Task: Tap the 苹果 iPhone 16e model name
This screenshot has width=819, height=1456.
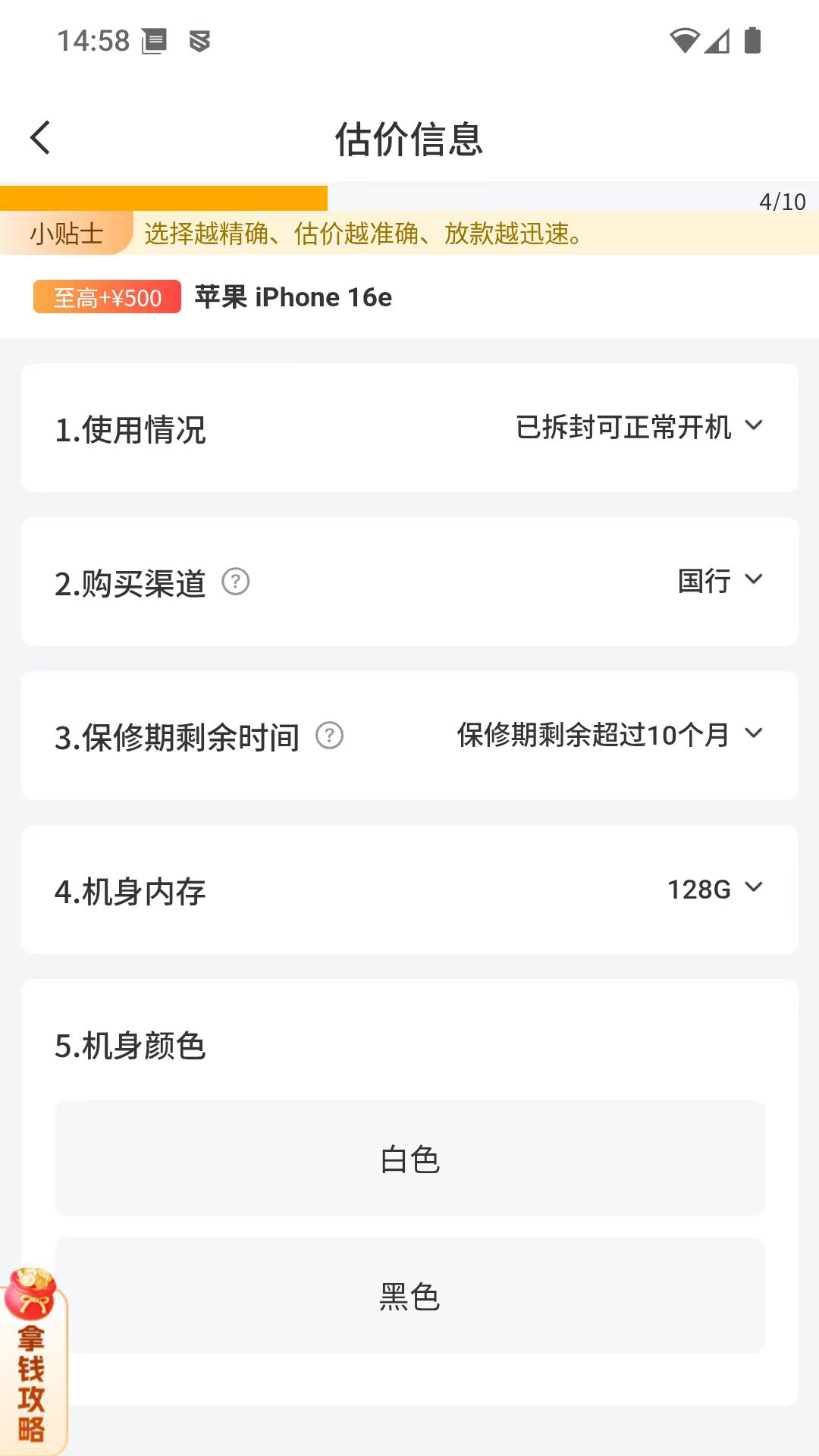Action: [x=293, y=297]
